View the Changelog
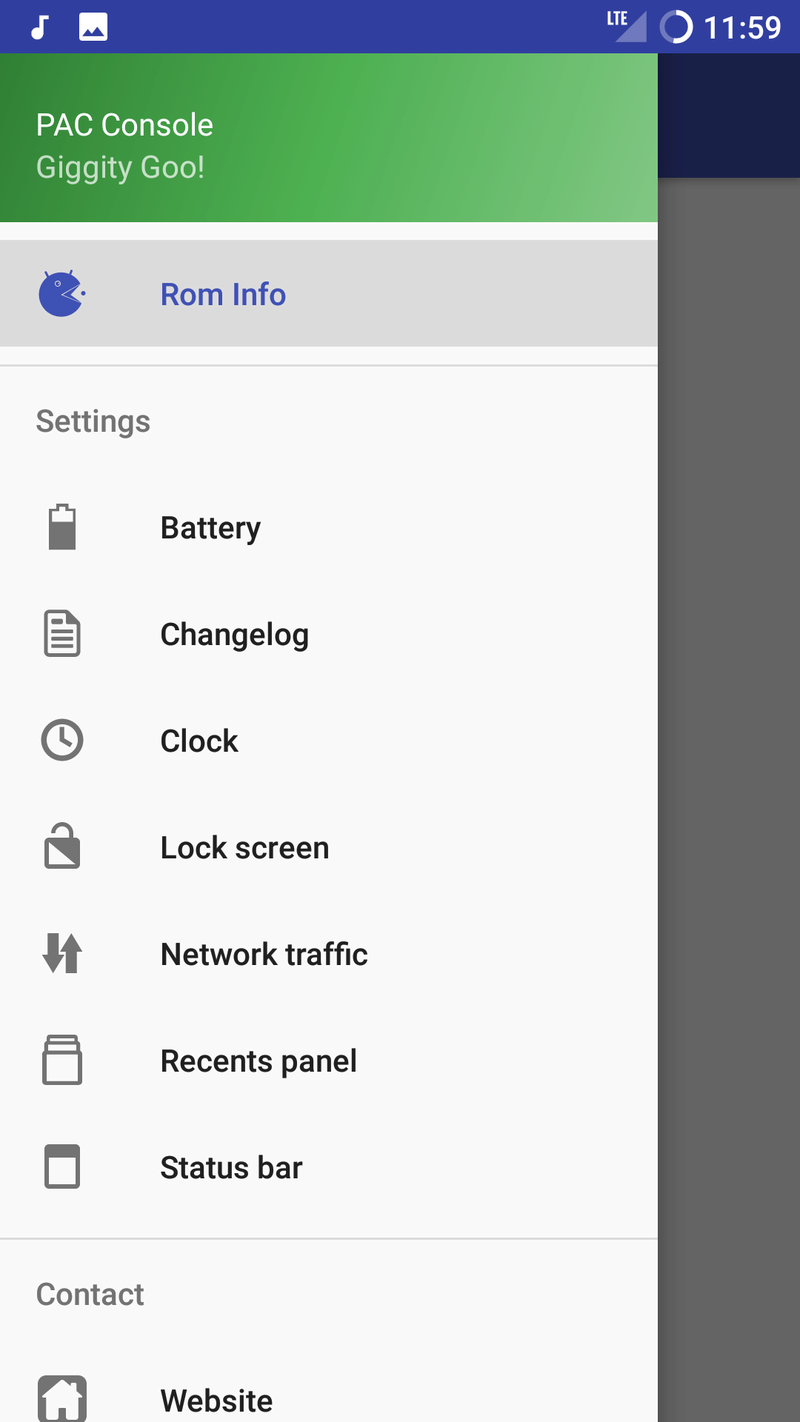Screen dimensions: 800x1422 pos(329,634)
